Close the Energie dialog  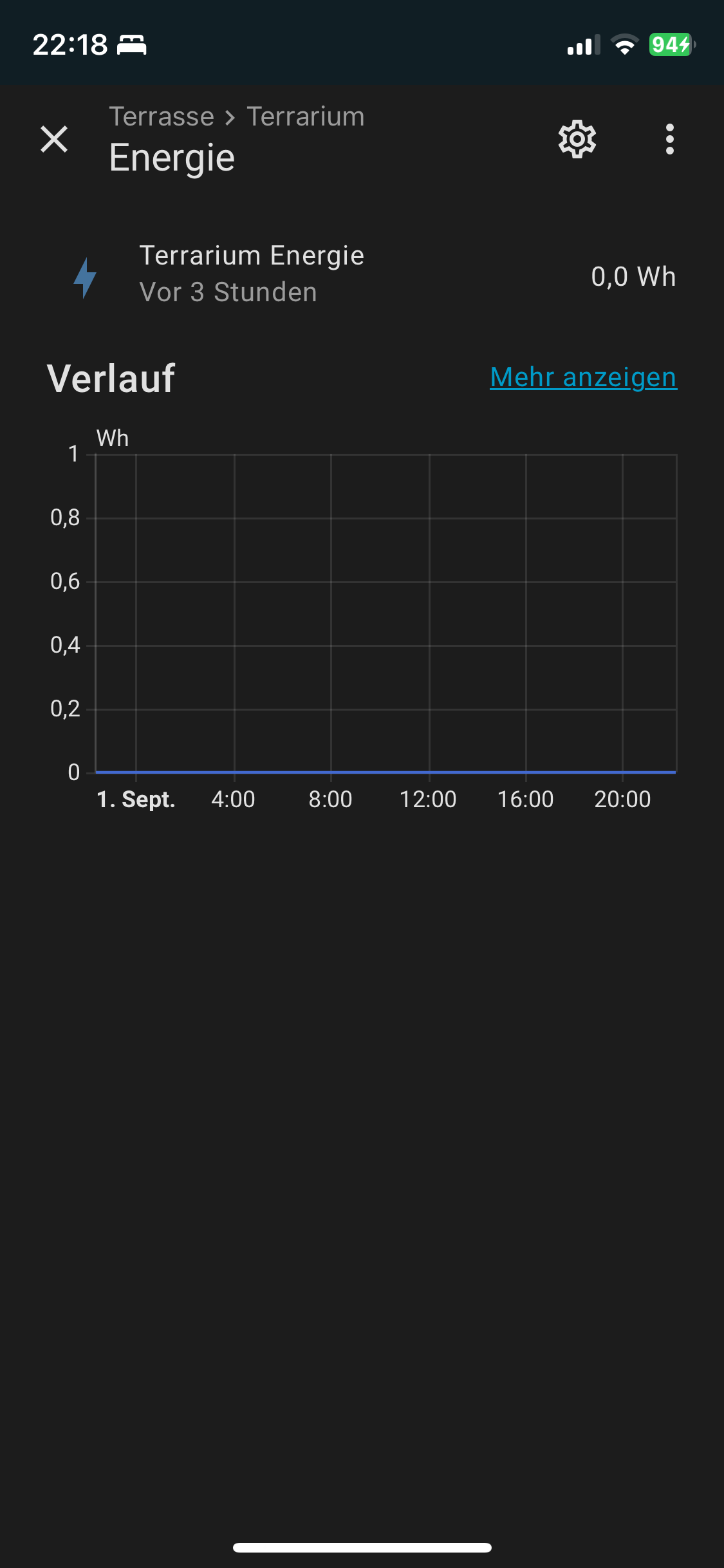[54, 139]
